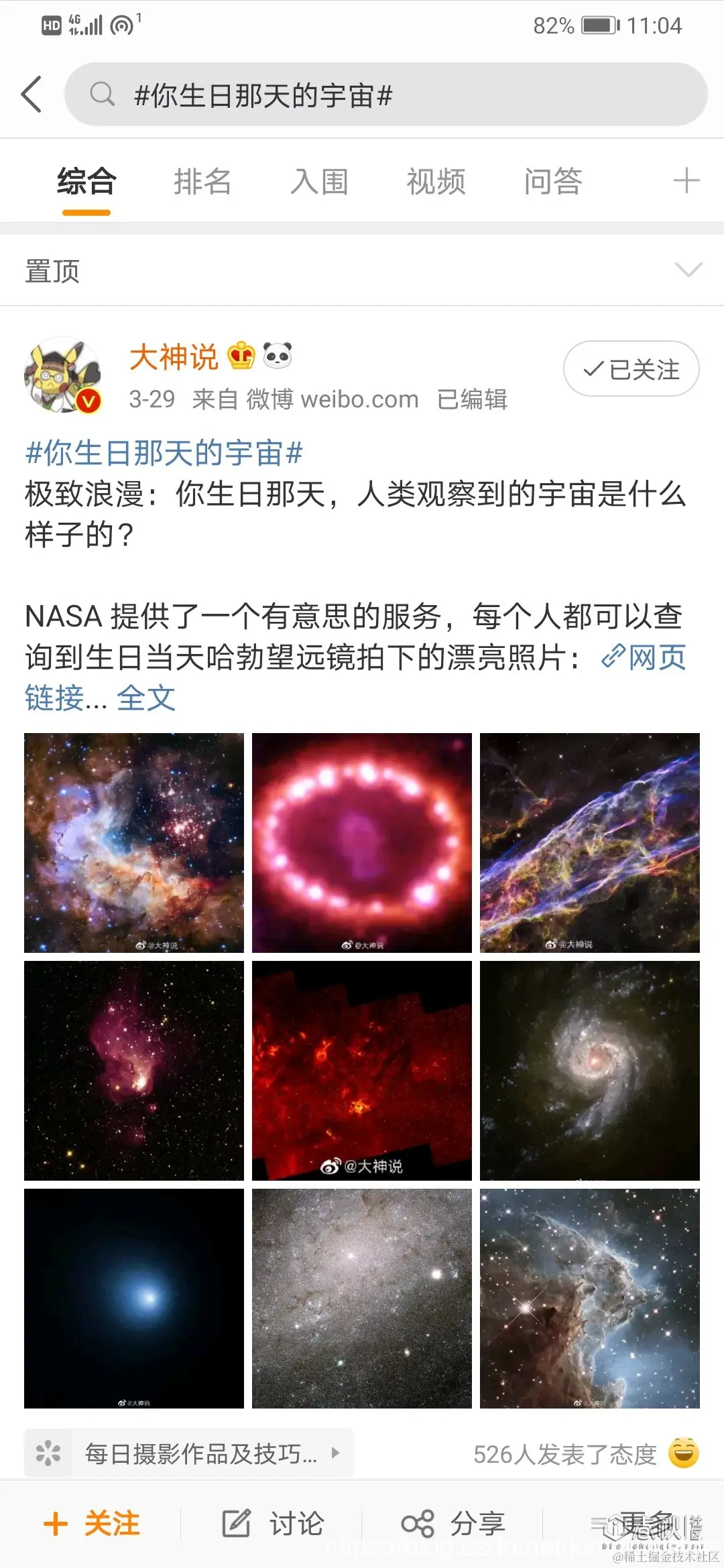Switch to the 视频 tab

434,181
